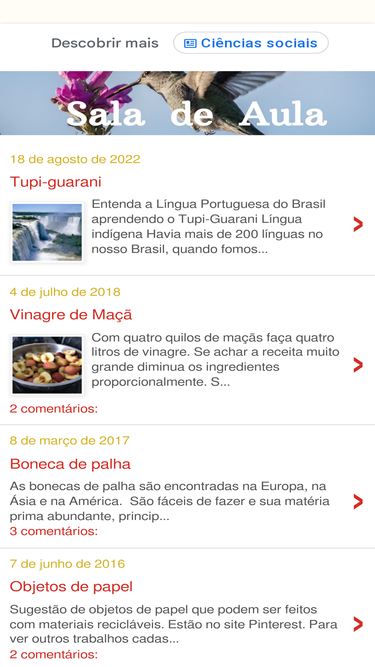Open the Tupi-guarani post title
375x667 pixels.
(x=56, y=182)
